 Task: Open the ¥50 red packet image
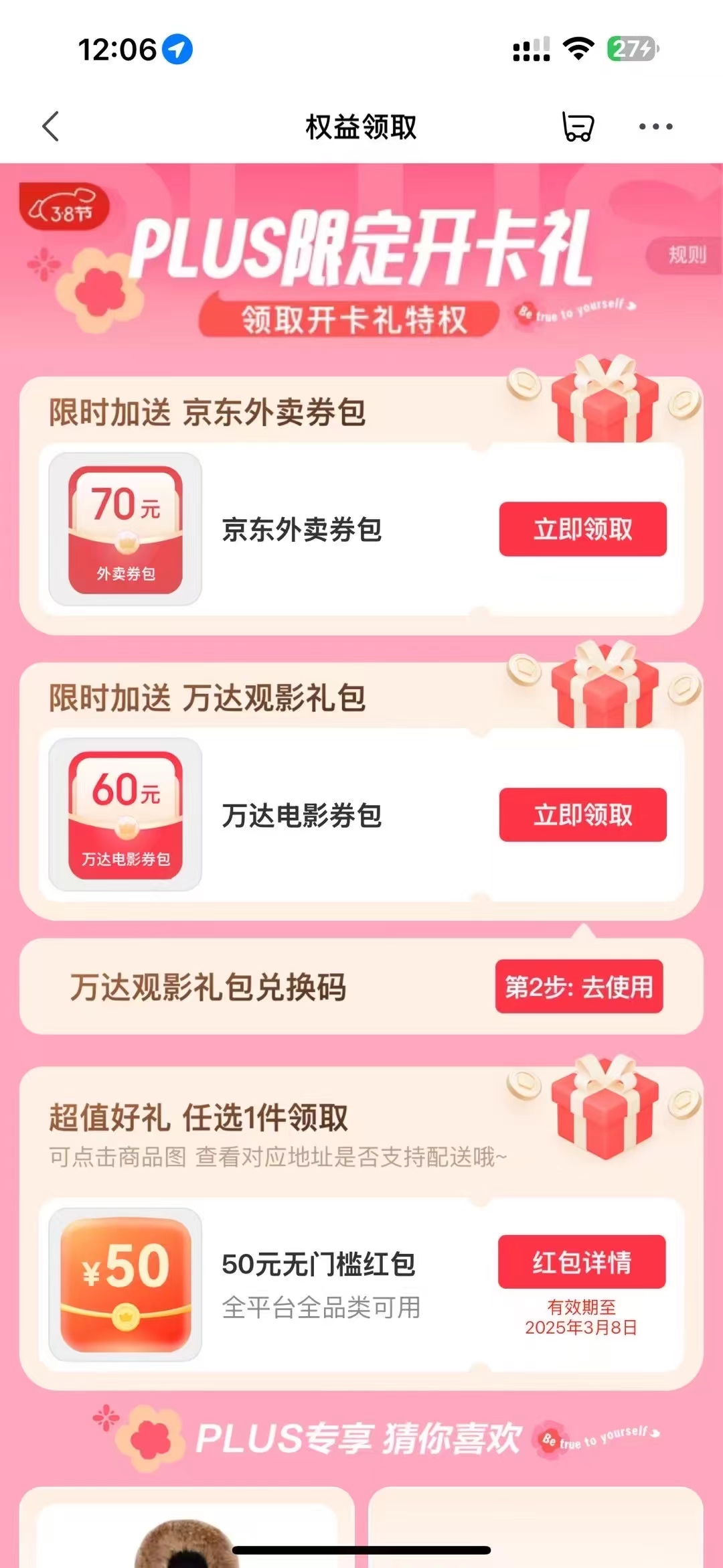coord(125,1284)
